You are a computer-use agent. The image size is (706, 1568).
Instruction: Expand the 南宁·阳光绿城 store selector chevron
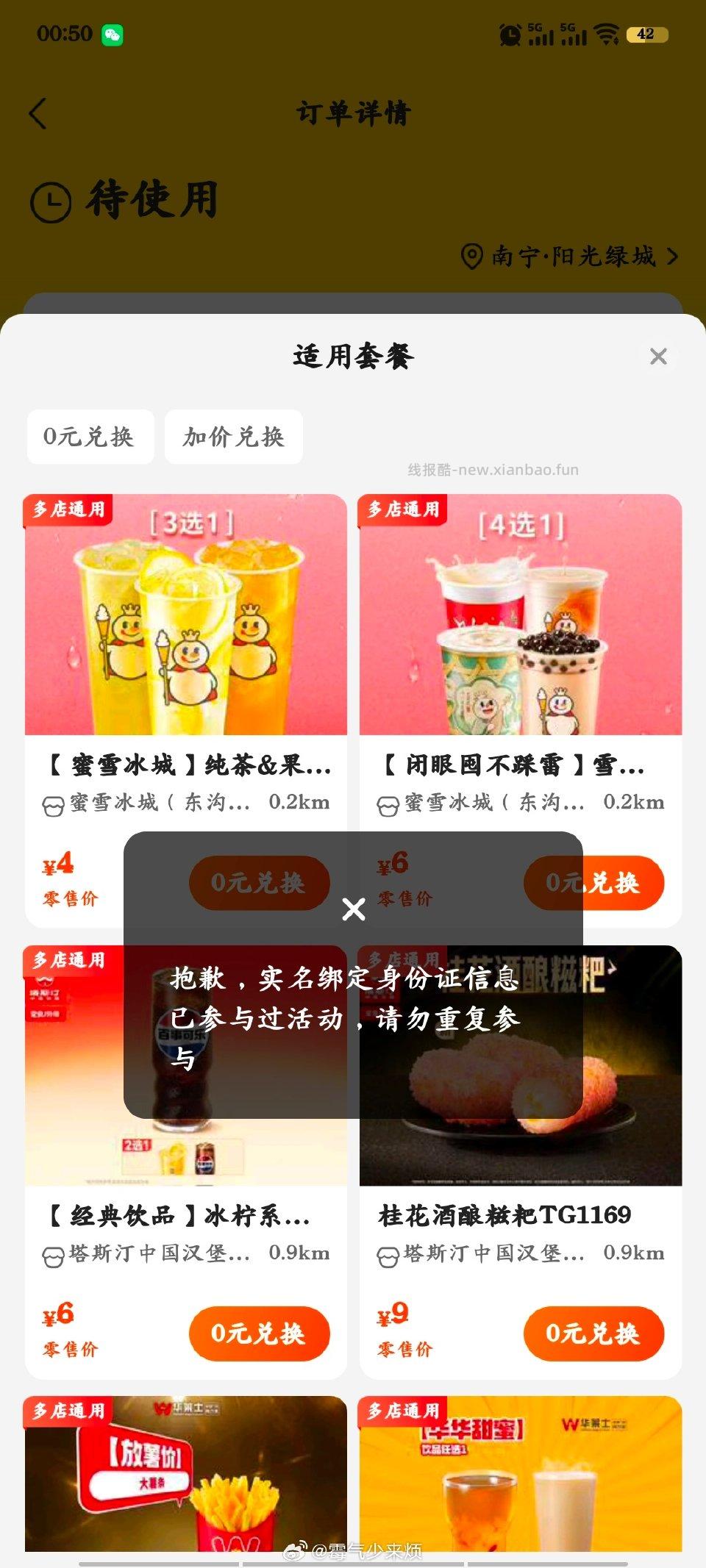671,257
